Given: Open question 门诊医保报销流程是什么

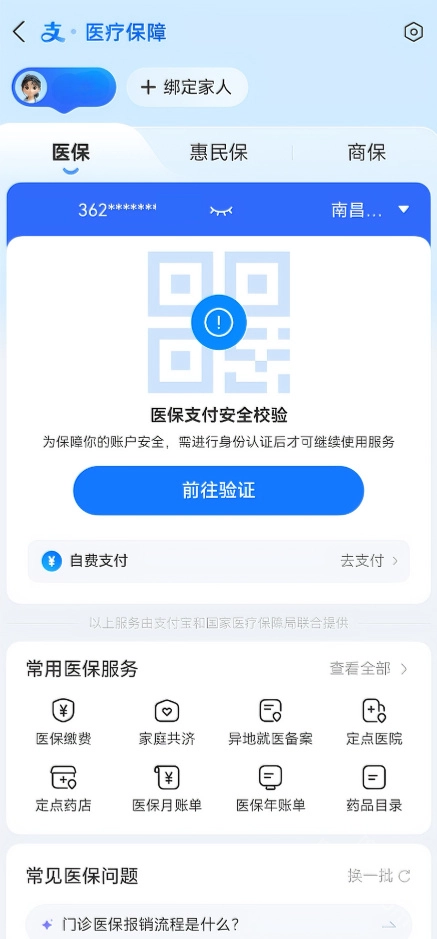Looking at the screenshot, I should pos(218,923).
